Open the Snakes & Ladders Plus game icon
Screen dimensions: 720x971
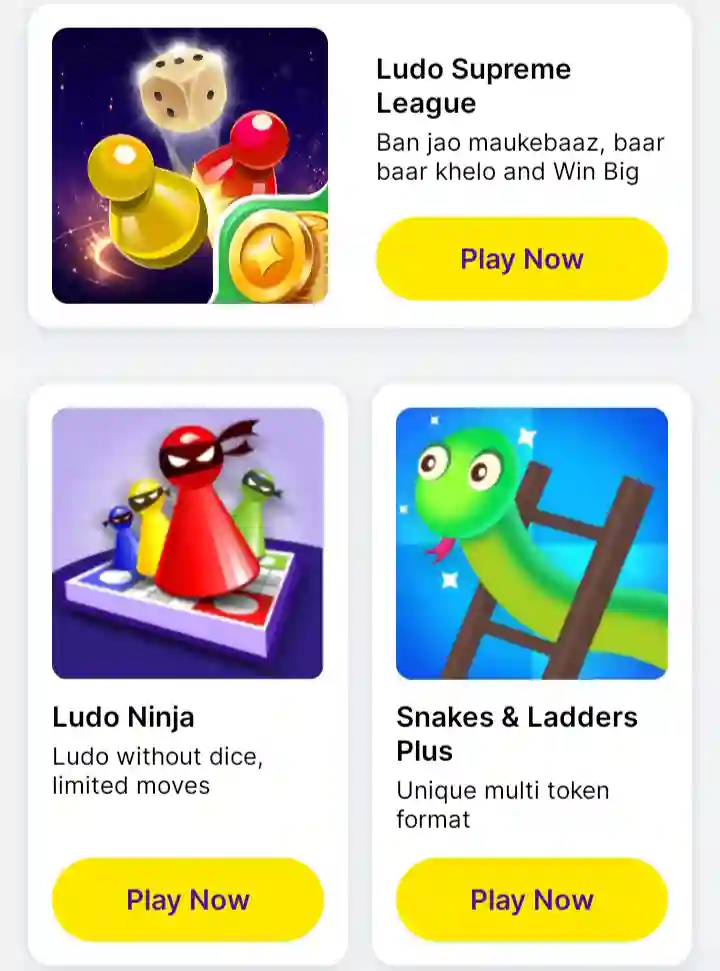(x=531, y=543)
